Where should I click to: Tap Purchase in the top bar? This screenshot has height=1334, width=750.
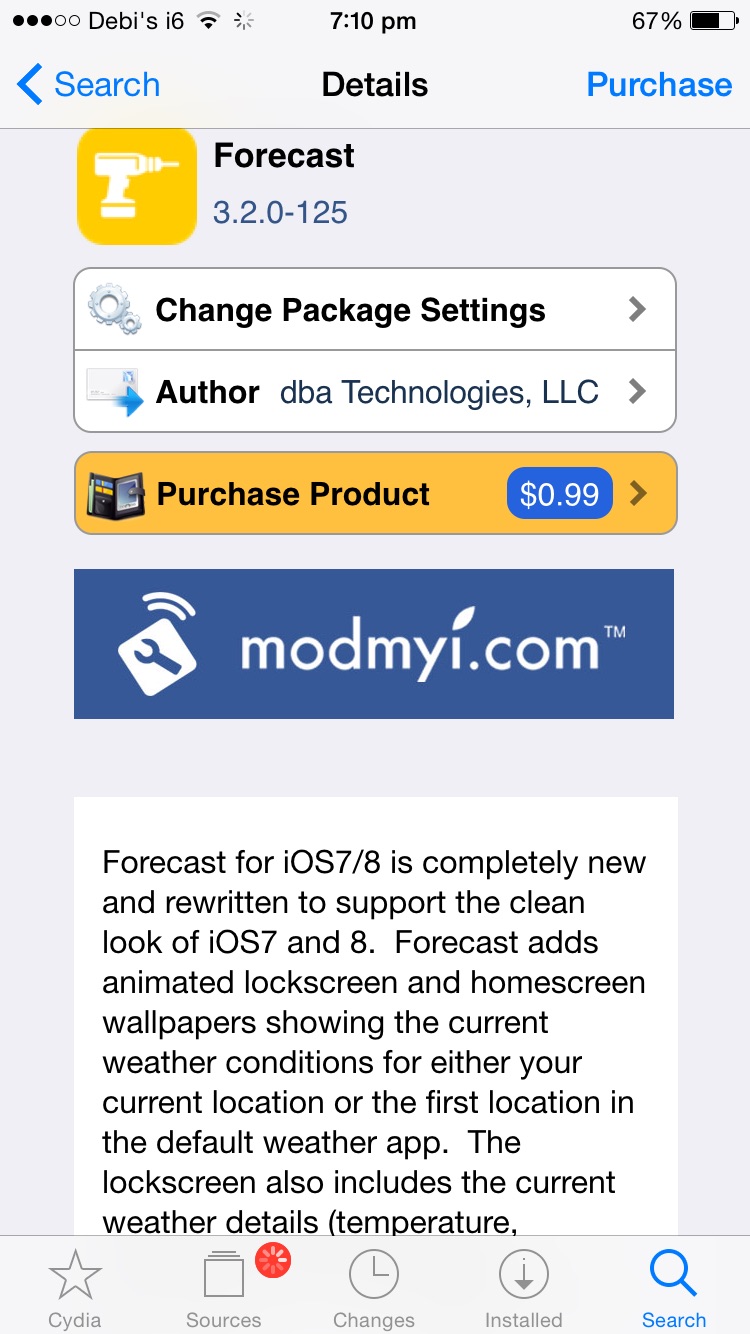659,85
